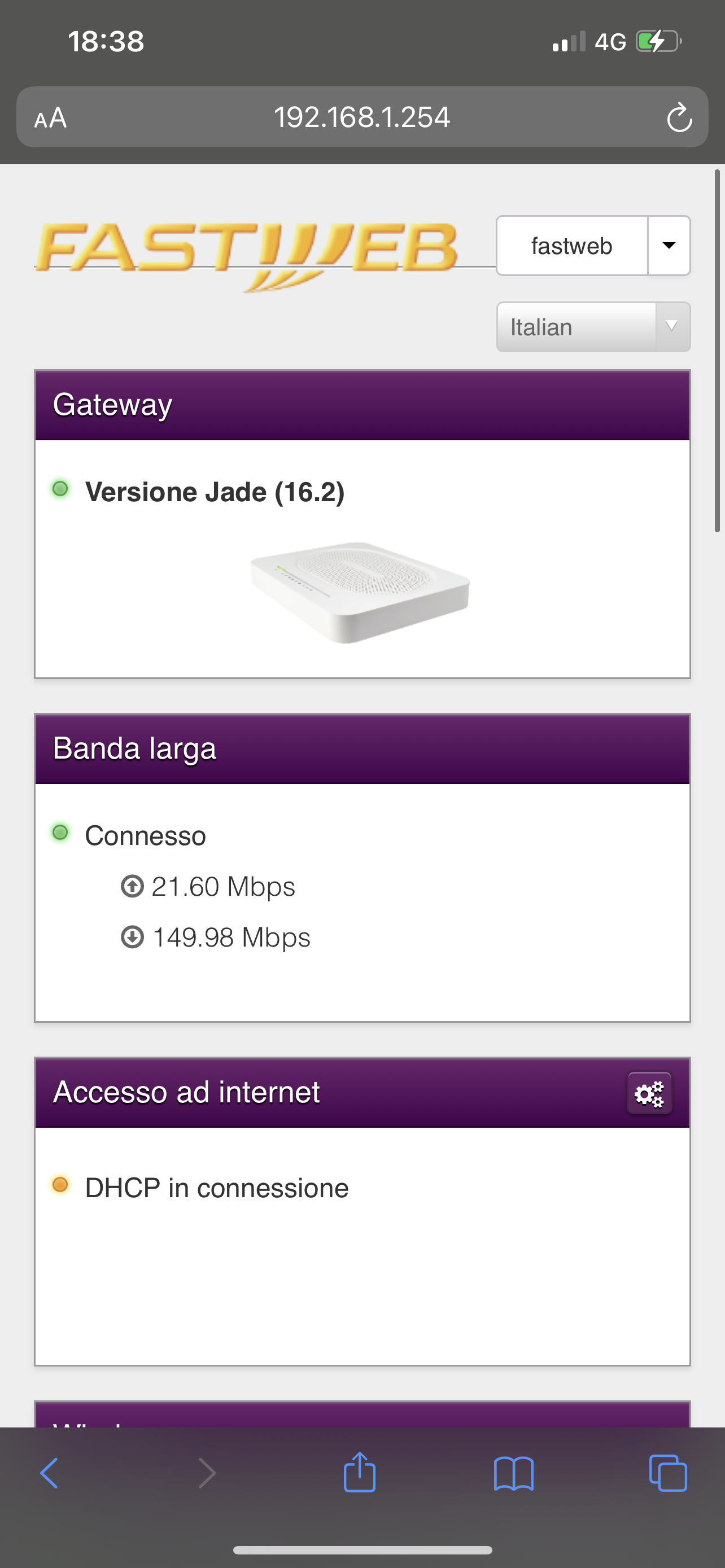Go back to the previous page
725x1568 pixels.
(50, 1473)
